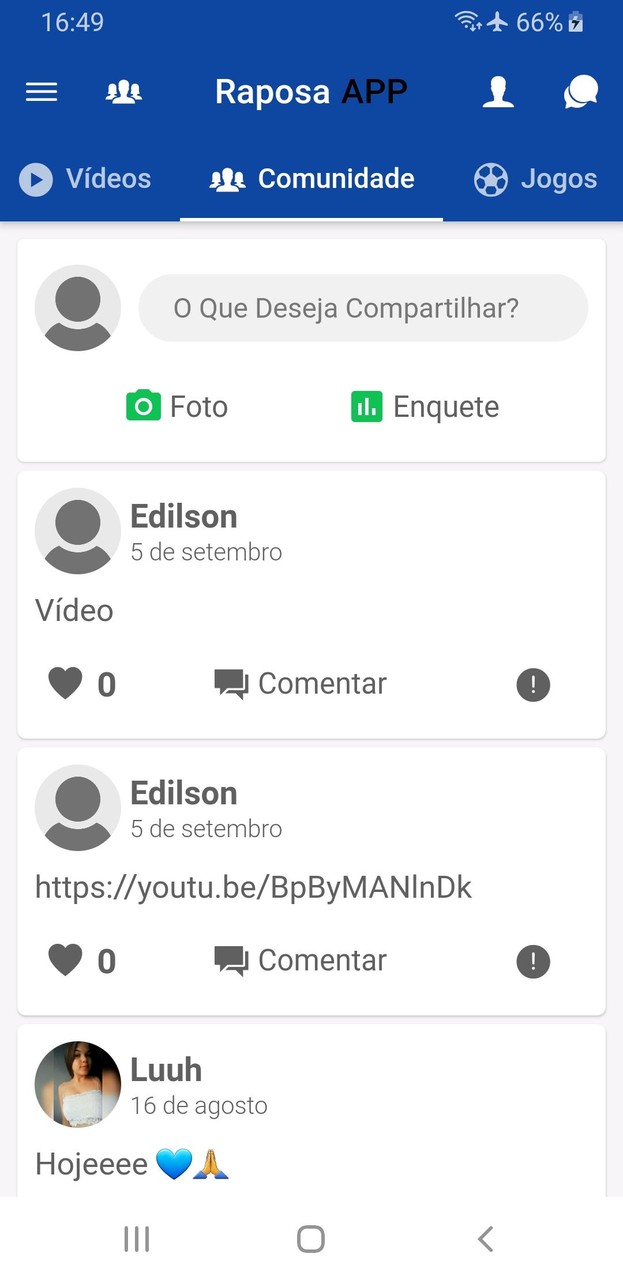Open the community group icon in header
Screen dimensions: 623x1280
tap(123, 92)
